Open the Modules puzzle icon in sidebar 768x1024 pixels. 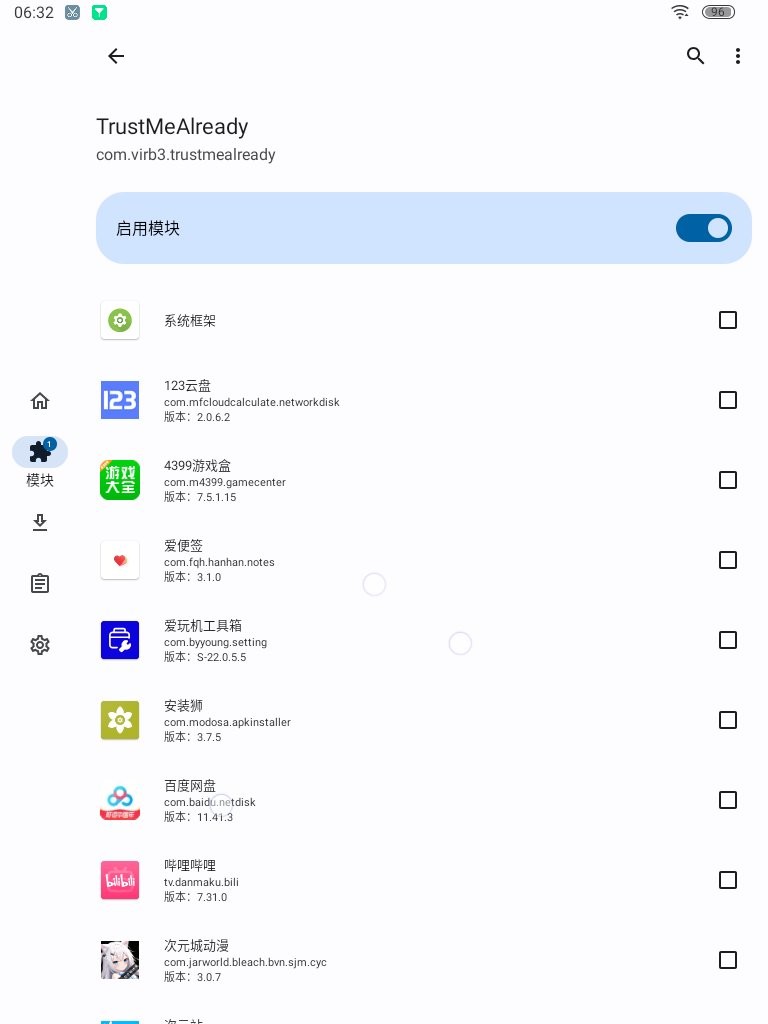point(40,451)
